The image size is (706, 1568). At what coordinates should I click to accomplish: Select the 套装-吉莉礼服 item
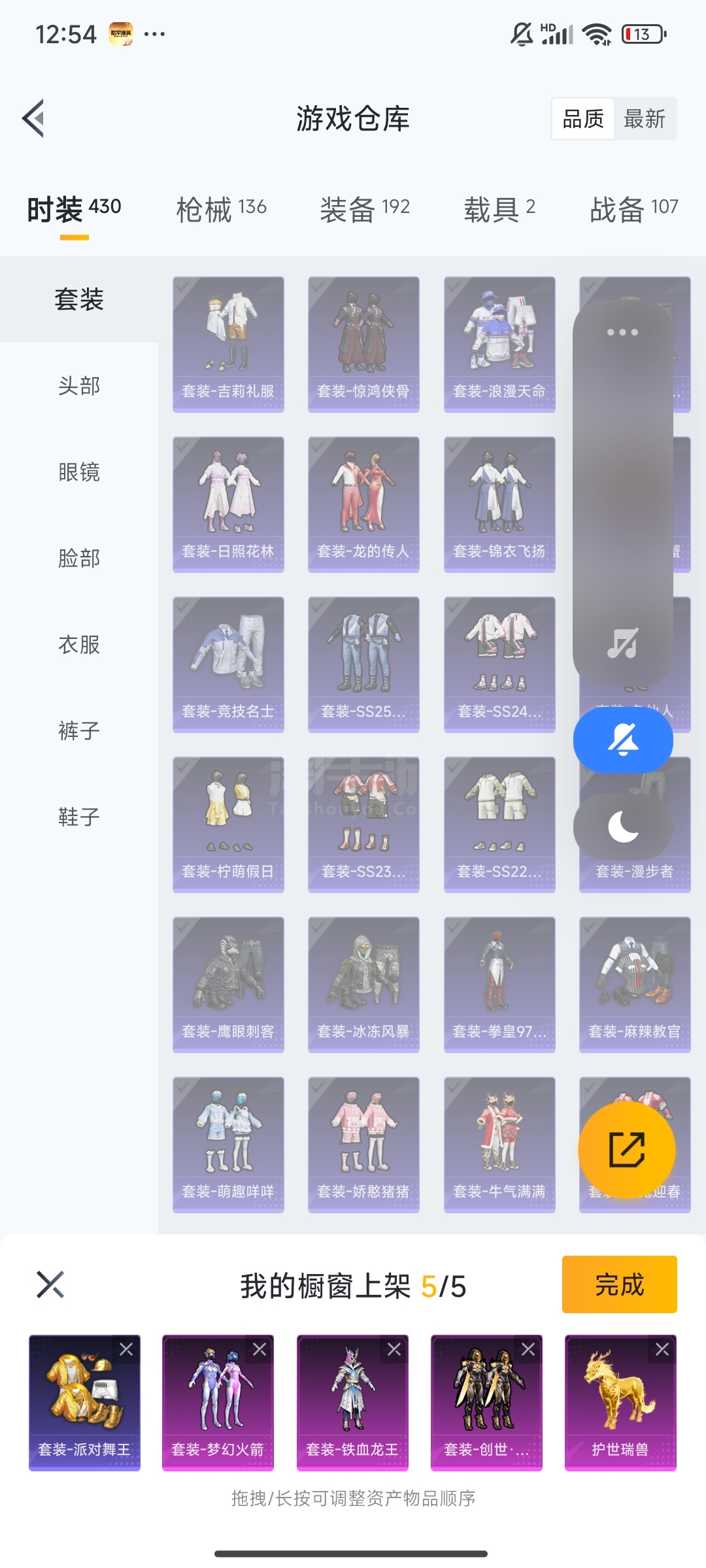point(228,344)
